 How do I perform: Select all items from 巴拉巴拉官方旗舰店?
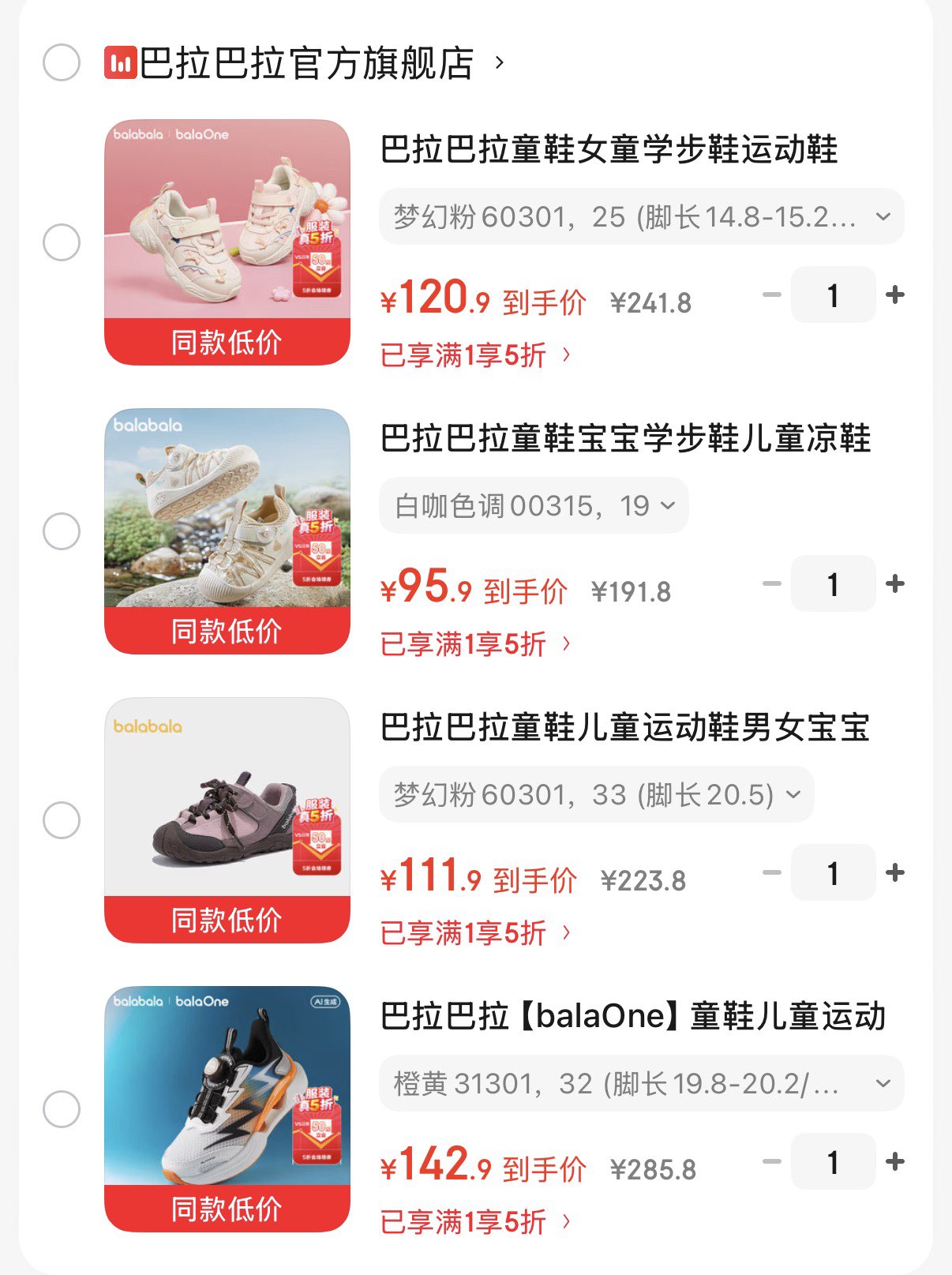pos(62,62)
